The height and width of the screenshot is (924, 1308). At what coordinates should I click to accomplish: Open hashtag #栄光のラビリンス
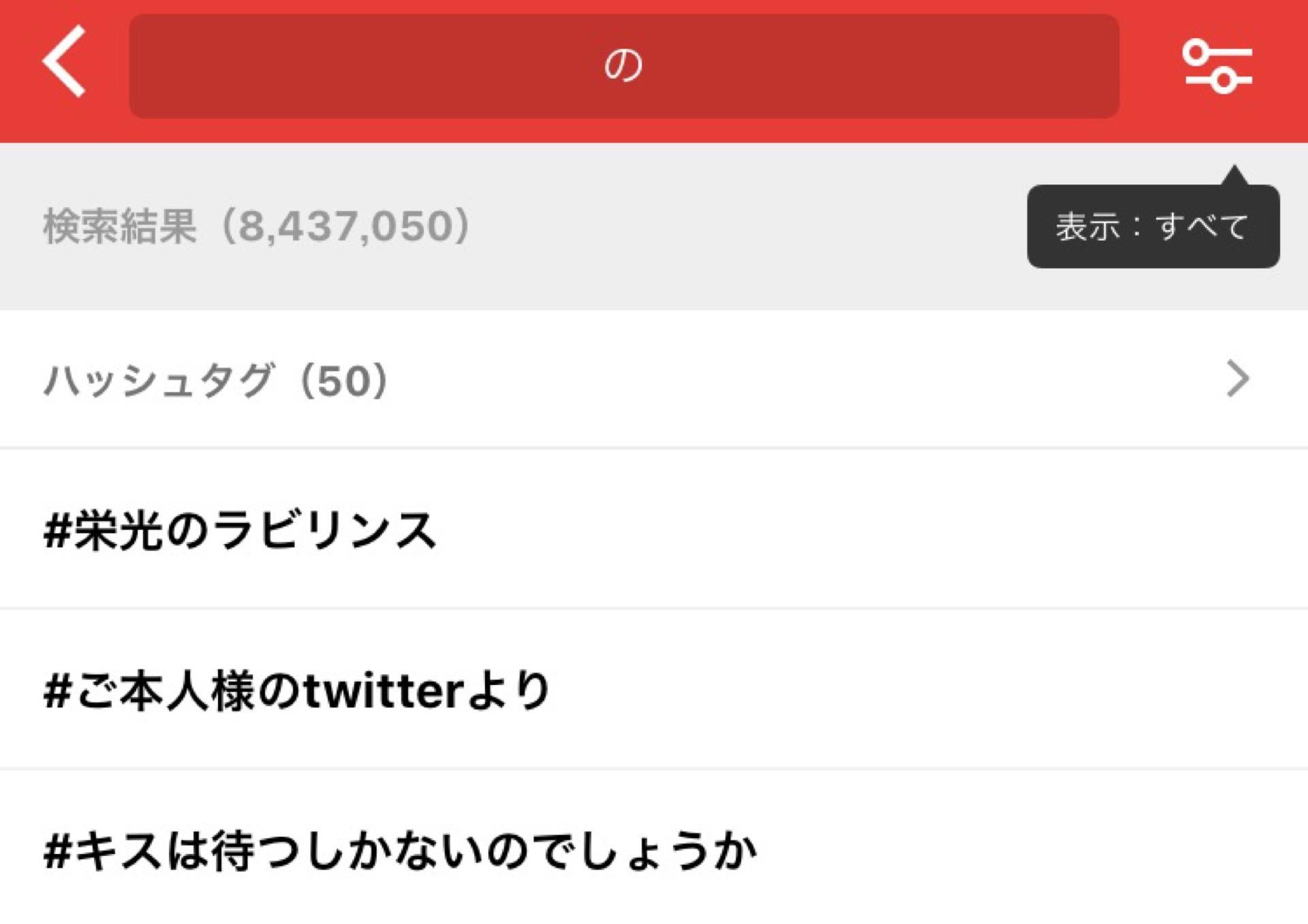(x=240, y=530)
